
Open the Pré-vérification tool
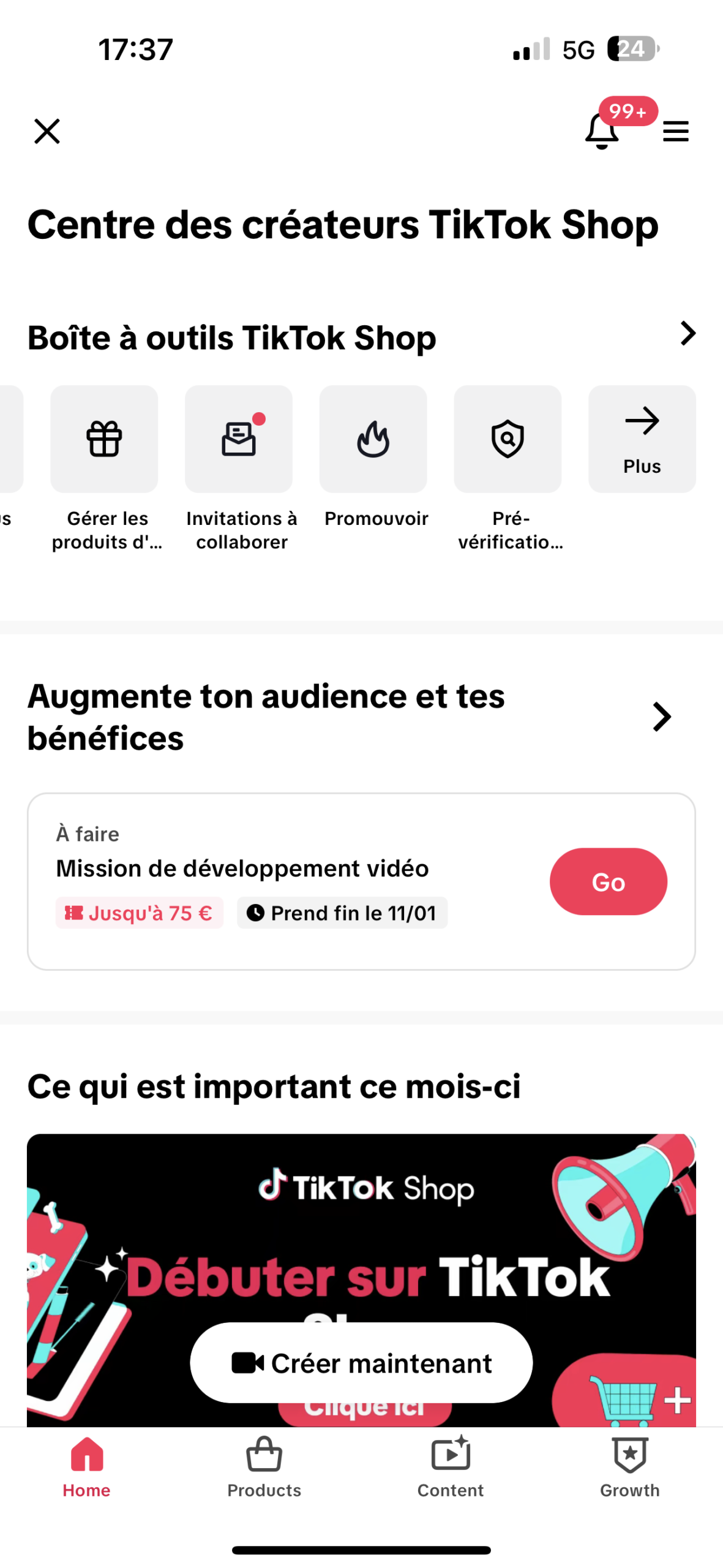click(508, 439)
